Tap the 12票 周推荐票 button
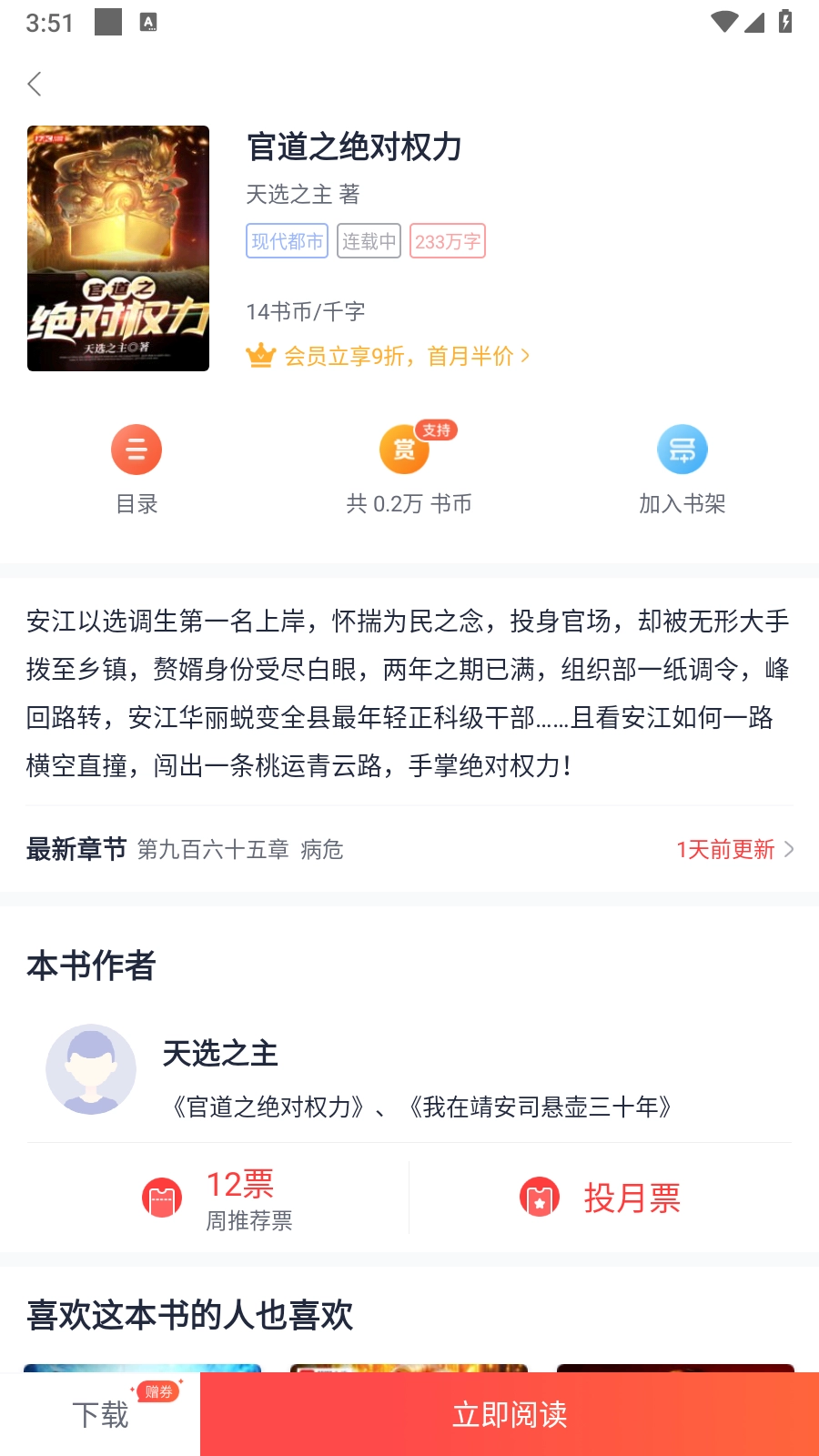Image resolution: width=819 pixels, height=1456 pixels. tap(218, 1198)
